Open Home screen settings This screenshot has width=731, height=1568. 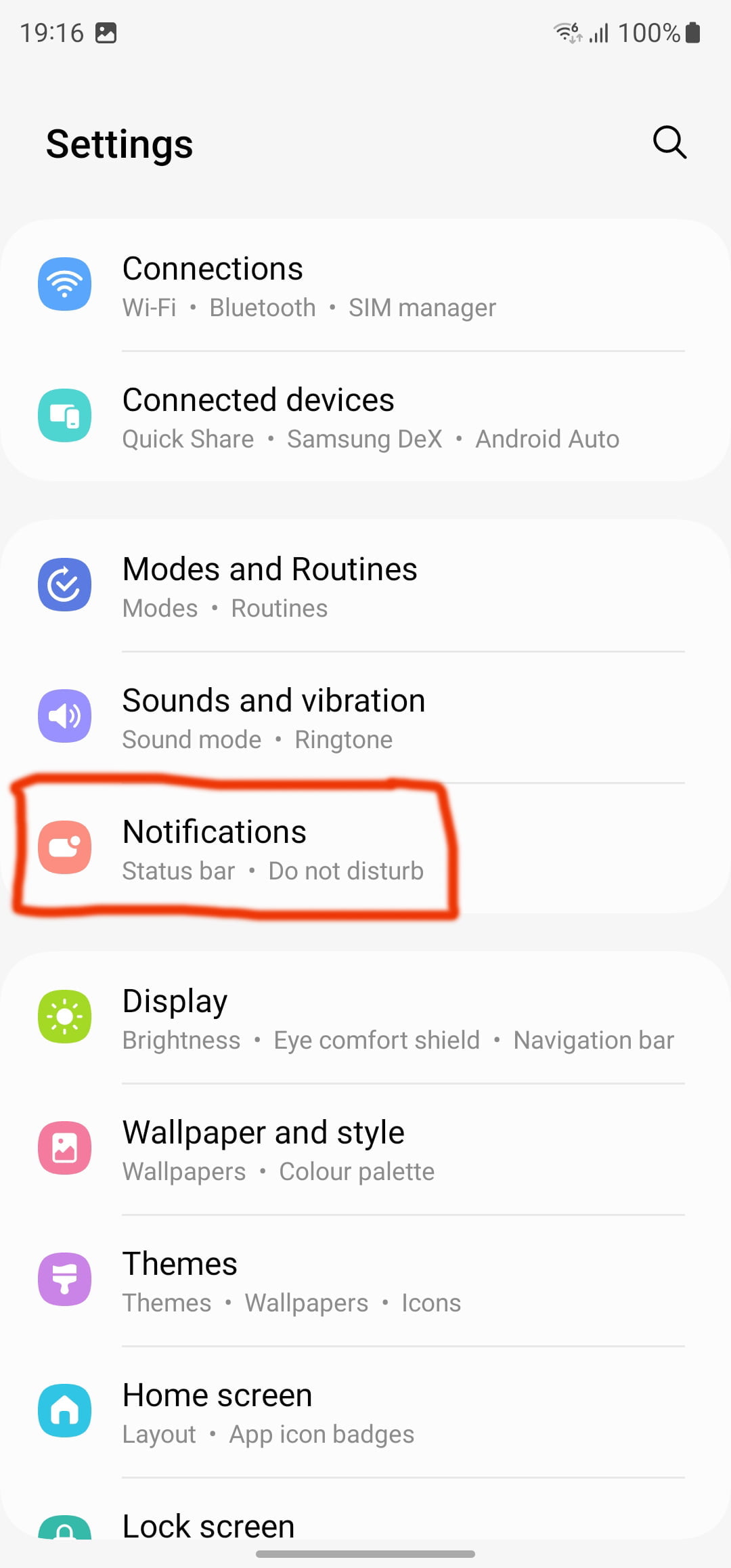pos(365,1412)
